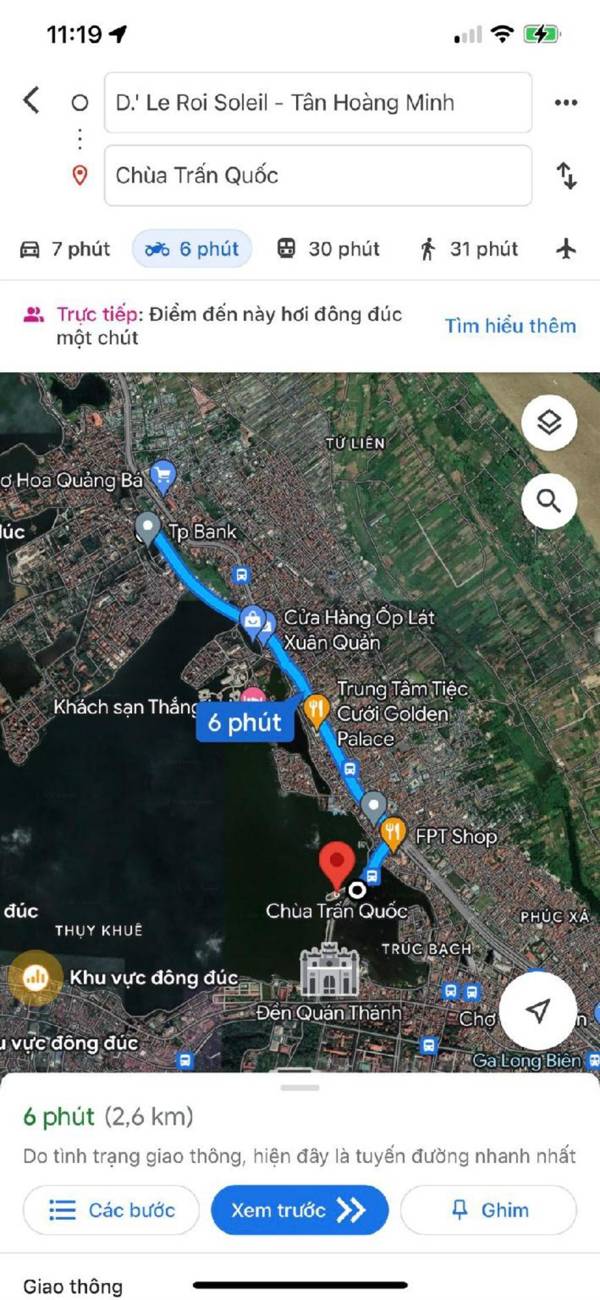Image resolution: width=600 pixels, height=1300 pixels.
Task: View Các bước route steps
Action: click(112, 1210)
